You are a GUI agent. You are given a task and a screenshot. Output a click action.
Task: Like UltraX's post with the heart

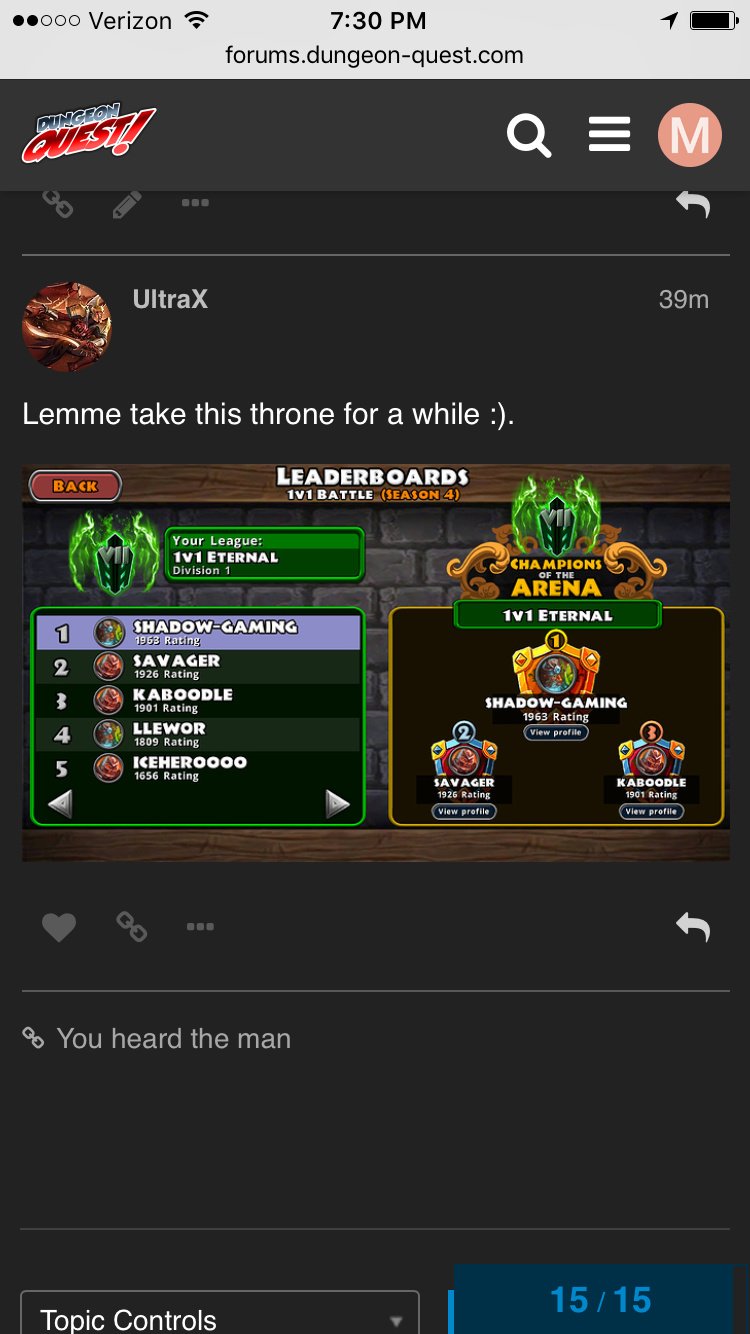(59, 927)
